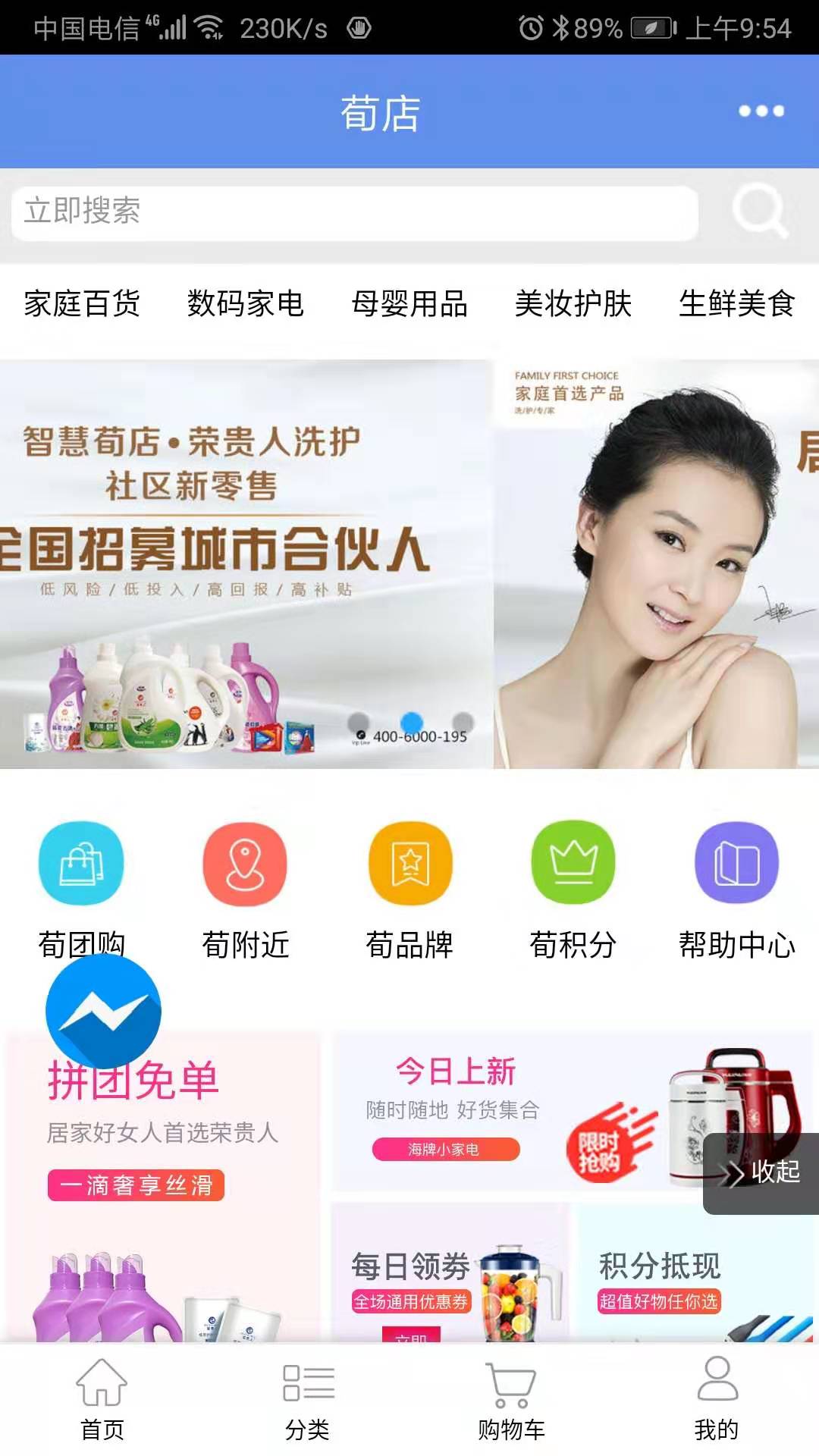Tap the magnifier search icon
This screenshot has height=1456, width=819.
click(x=759, y=211)
